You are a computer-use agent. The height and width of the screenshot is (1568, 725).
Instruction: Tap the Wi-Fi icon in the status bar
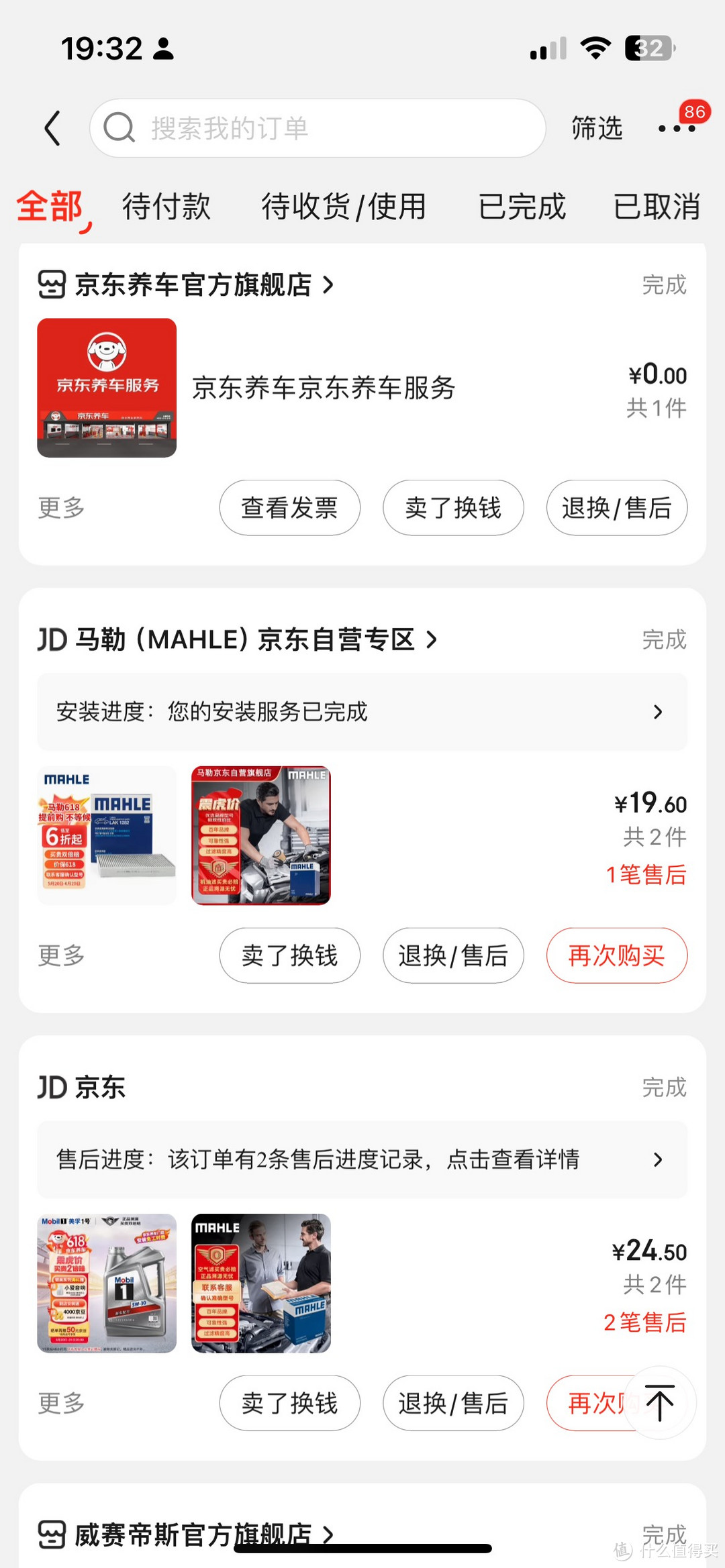pyautogui.click(x=596, y=47)
